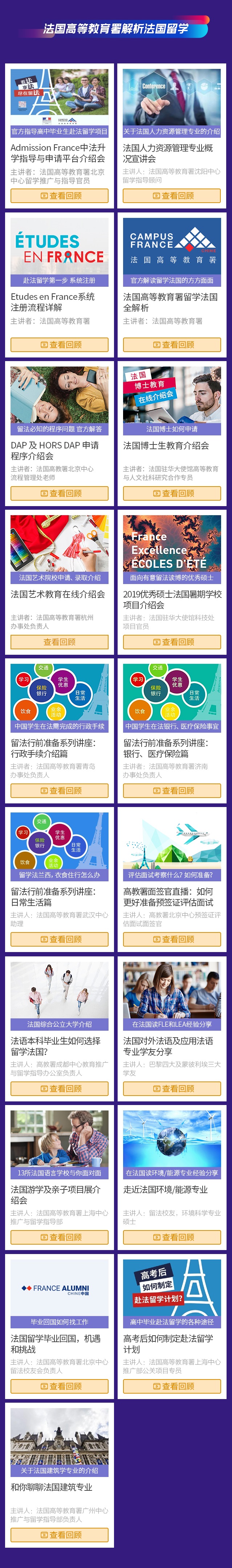Tap 查看回顾 under 法语本科毕业生如何选择留学法国
The width and height of the screenshot is (232, 1568).
click(59, 1088)
